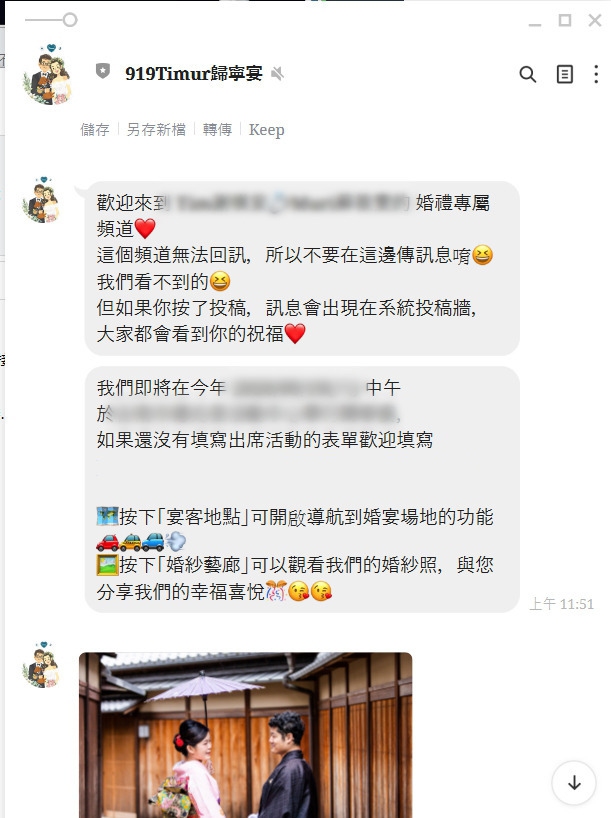Open the wedding kimono photo
This screenshot has height=818, width=611.
coord(245,735)
